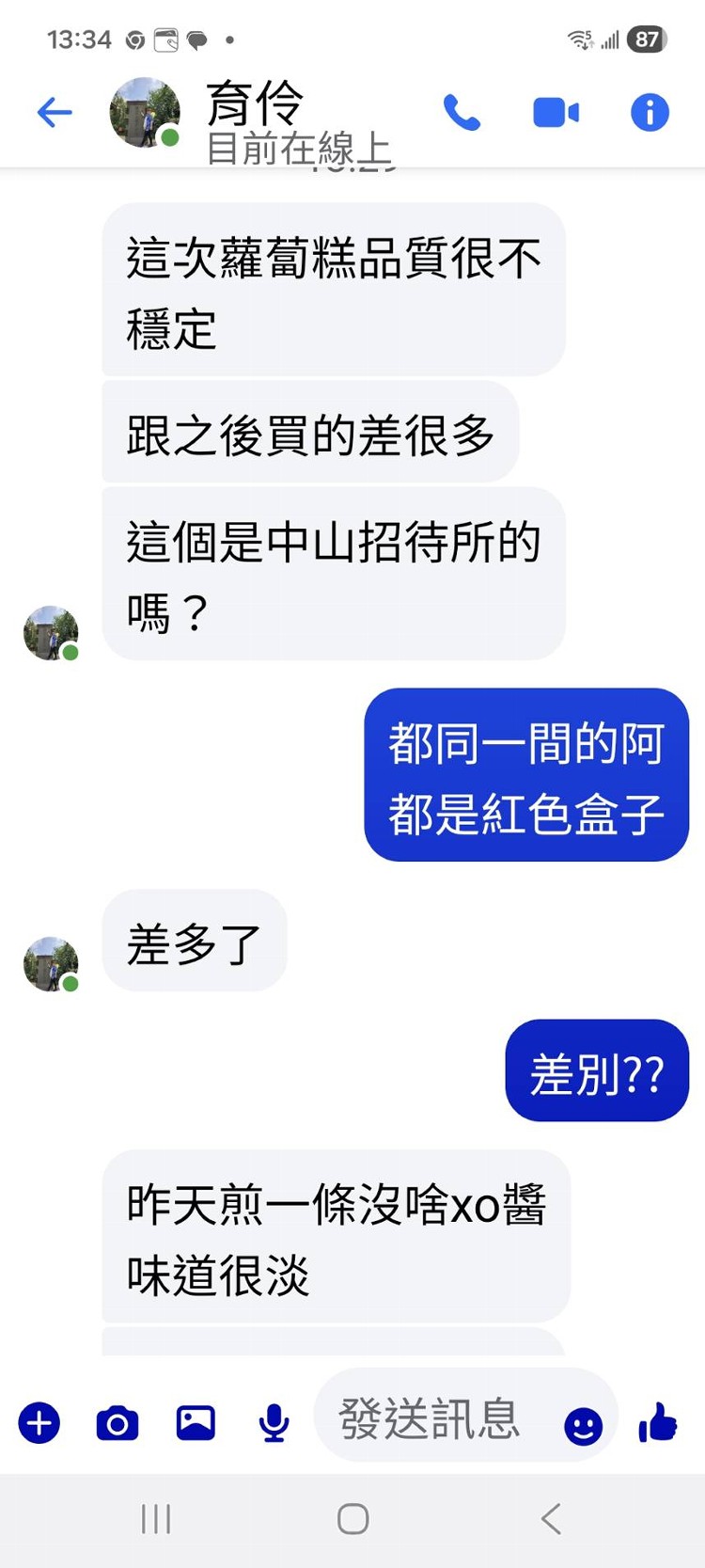Screen dimensions: 705x1568
Task: Tap the 發送訊息 message field
Action: 432,1418
